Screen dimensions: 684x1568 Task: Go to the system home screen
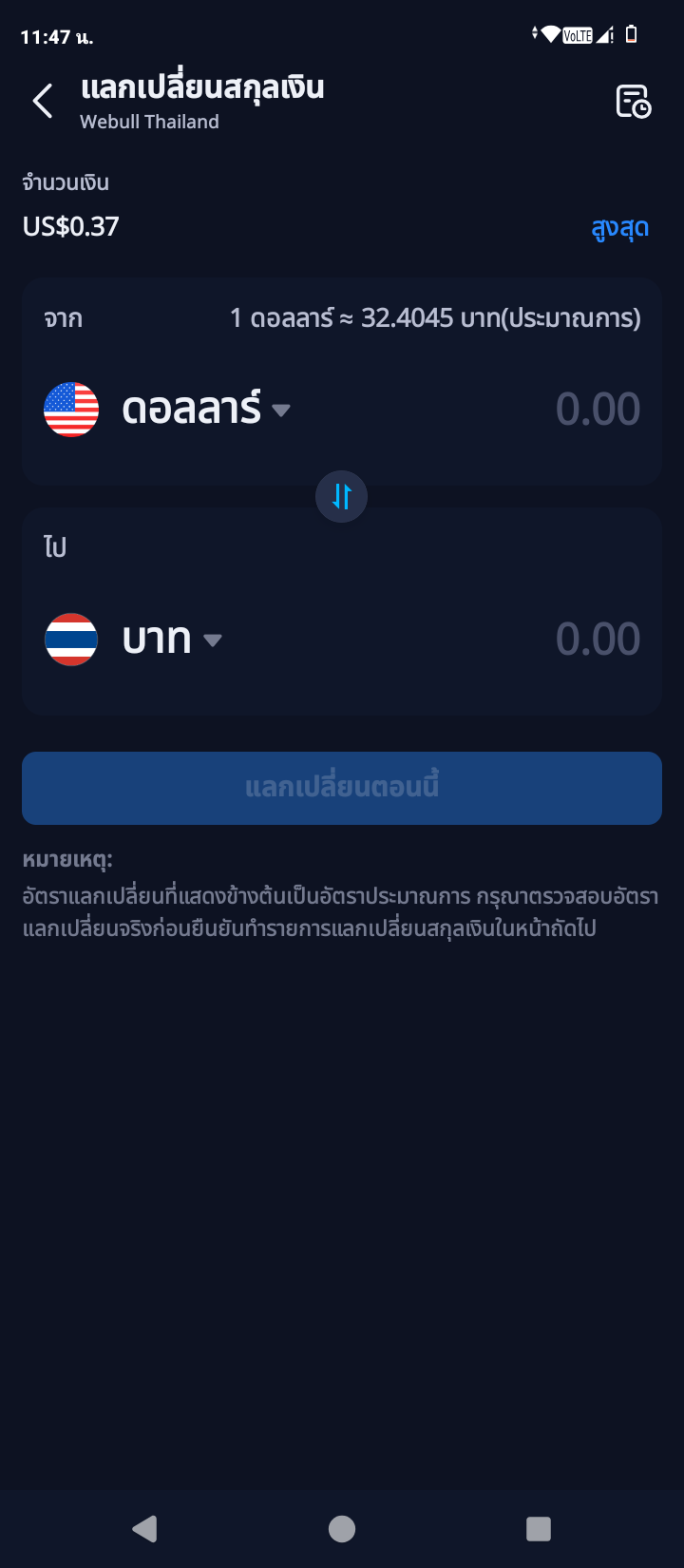[342, 1528]
